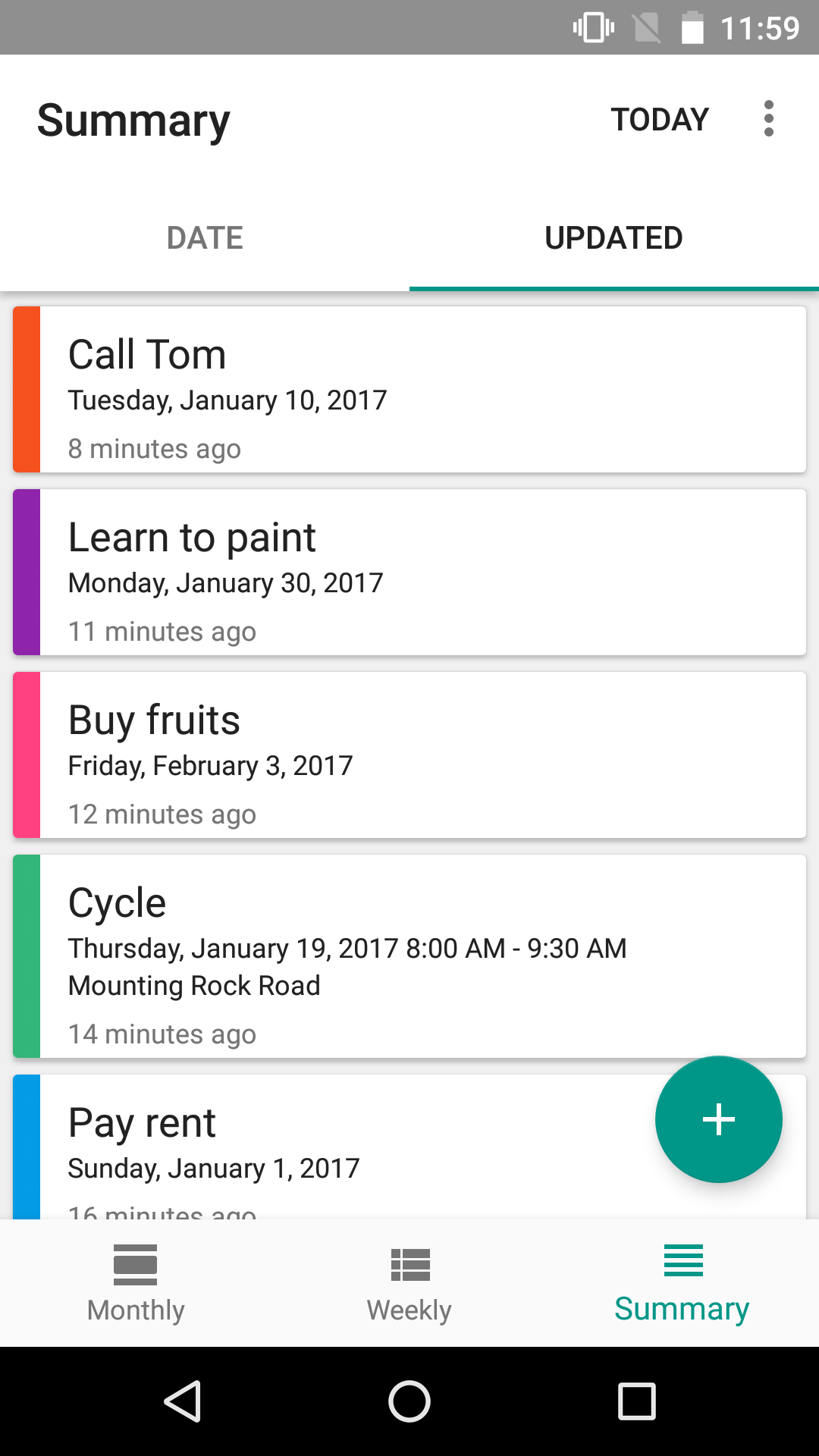
Task: Open the three-dot overflow menu
Action: point(768,119)
